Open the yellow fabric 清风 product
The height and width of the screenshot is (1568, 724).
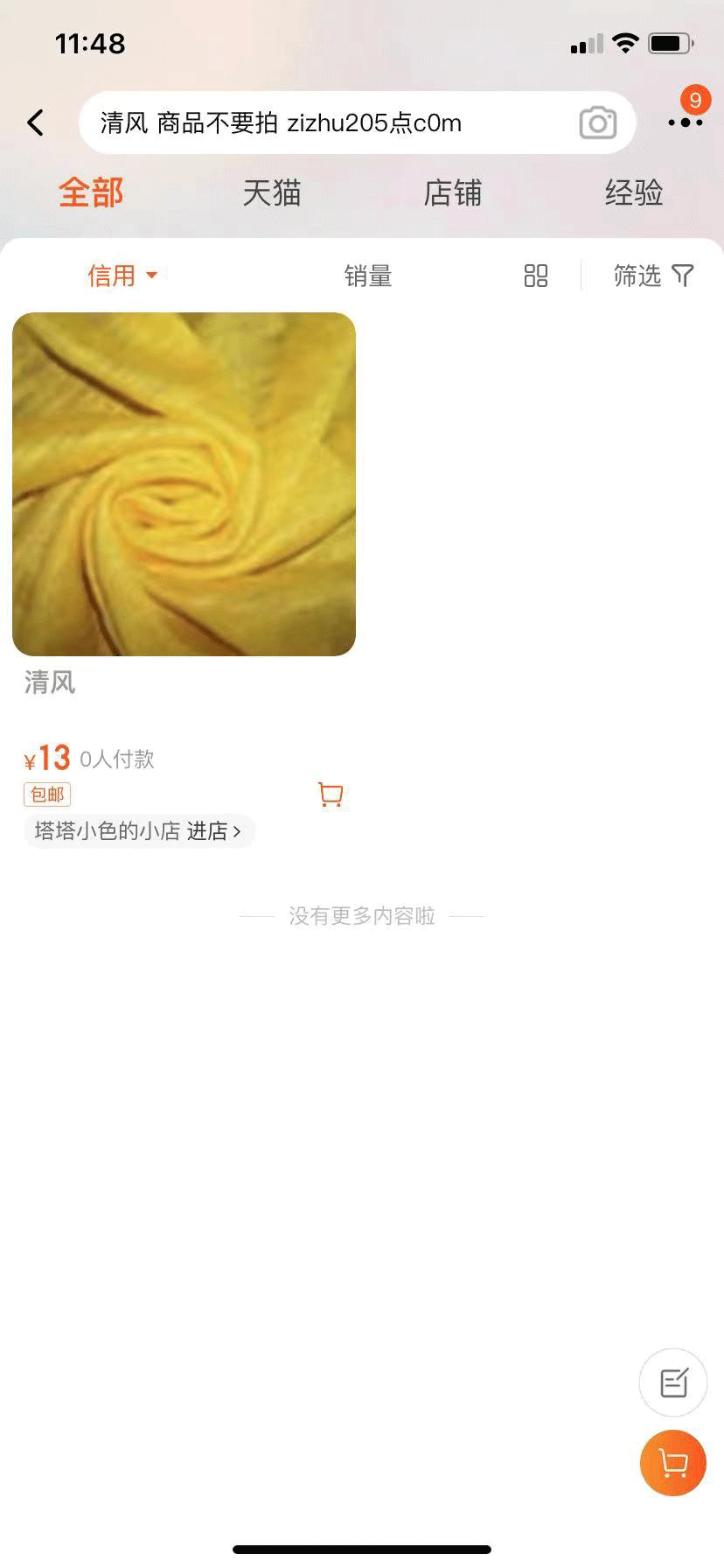tap(184, 484)
